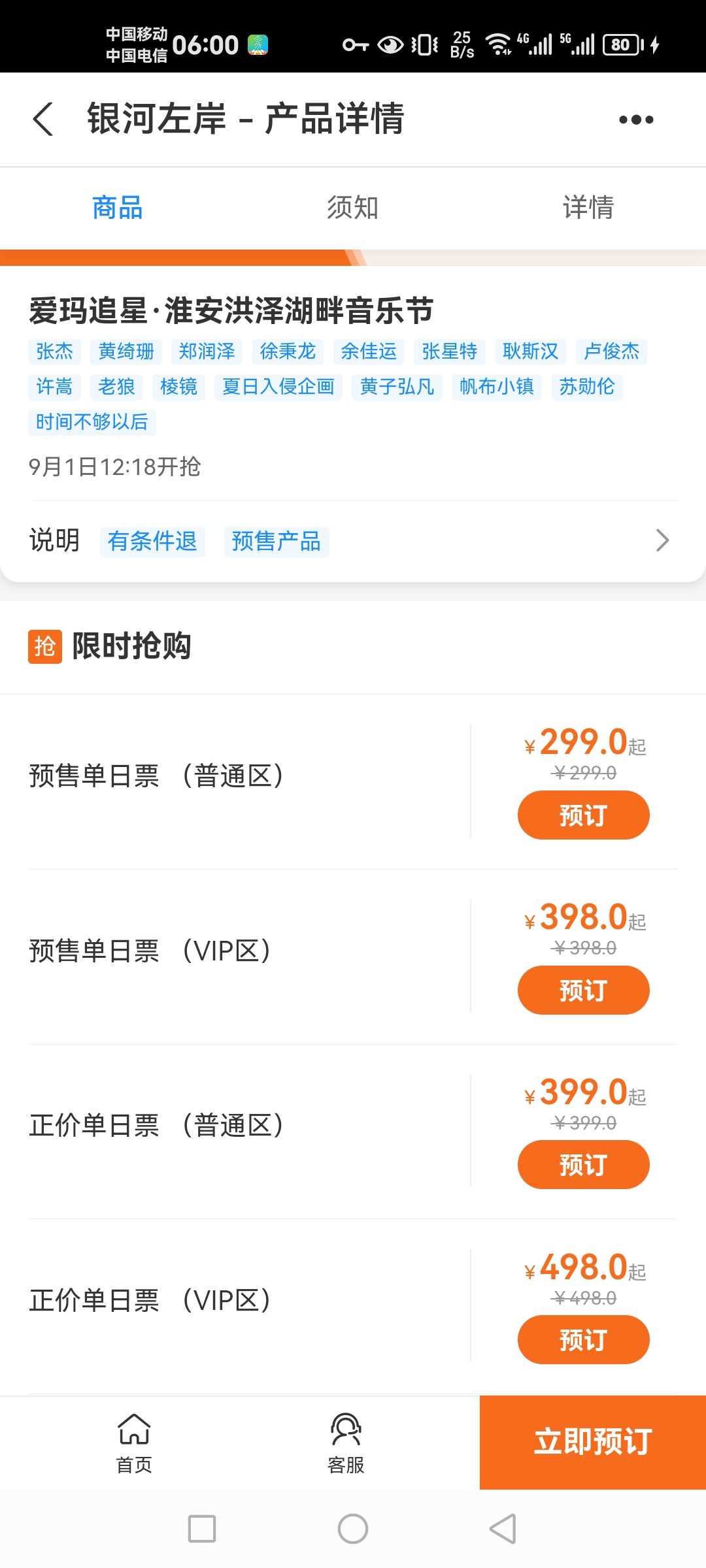Go back using the top-left arrow

click(x=43, y=120)
